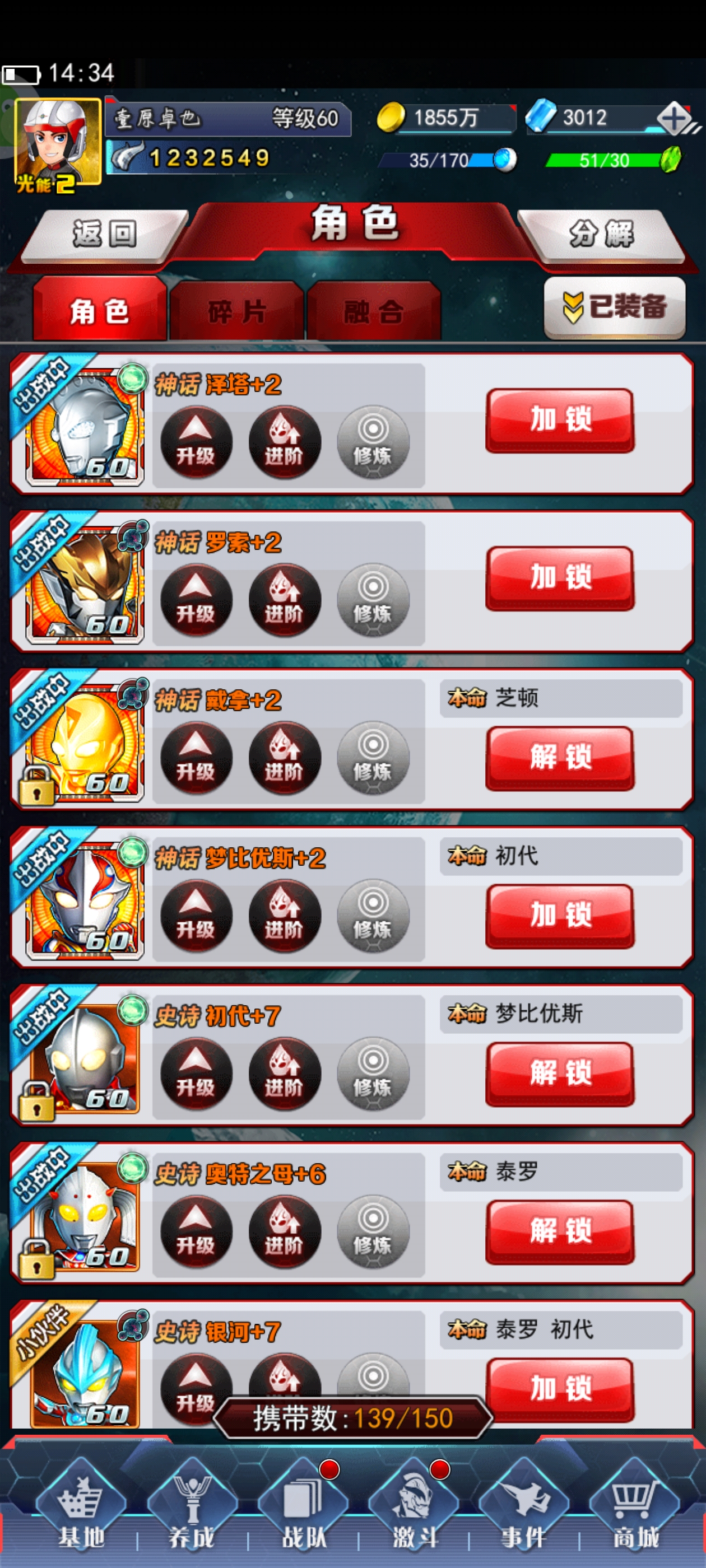This screenshot has height=1568, width=706.
Task: Go to the 养成 tab
Action: 192,1506
